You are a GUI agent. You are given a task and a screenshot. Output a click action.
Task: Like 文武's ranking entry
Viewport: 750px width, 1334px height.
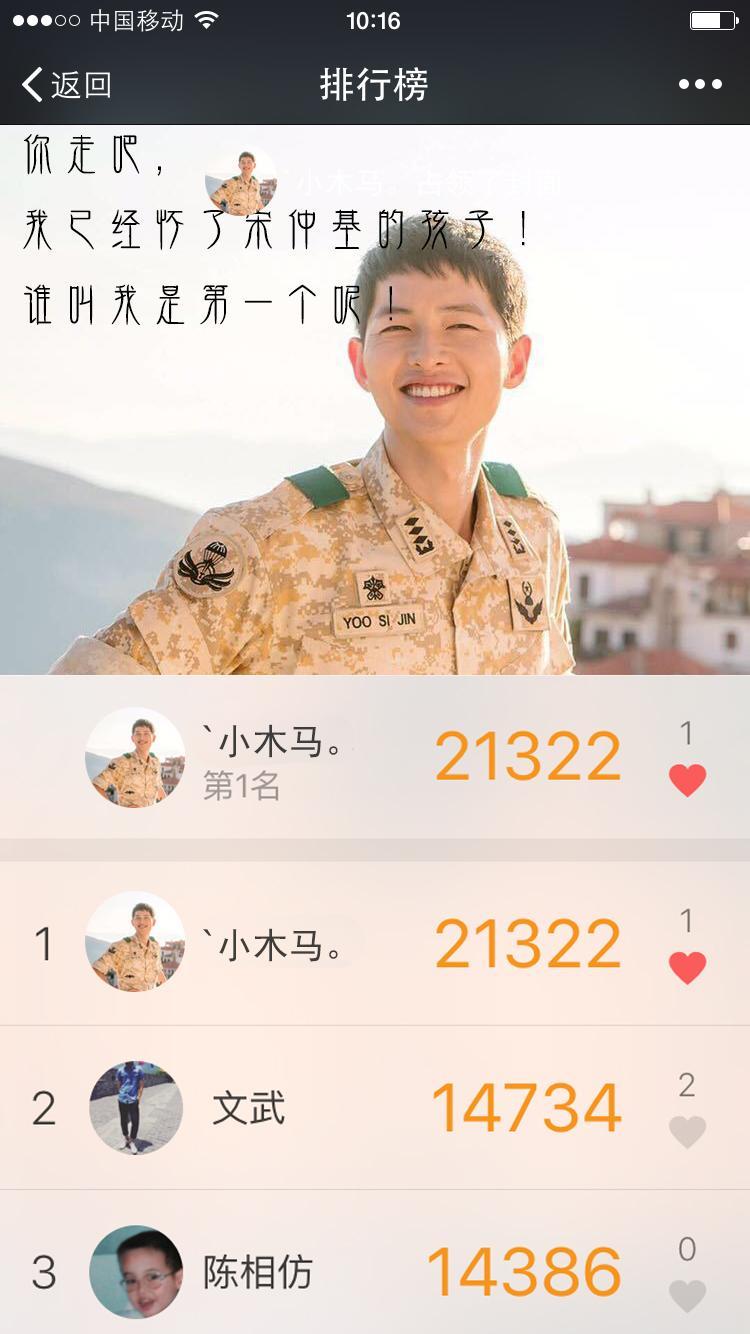click(x=687, y=1131)
